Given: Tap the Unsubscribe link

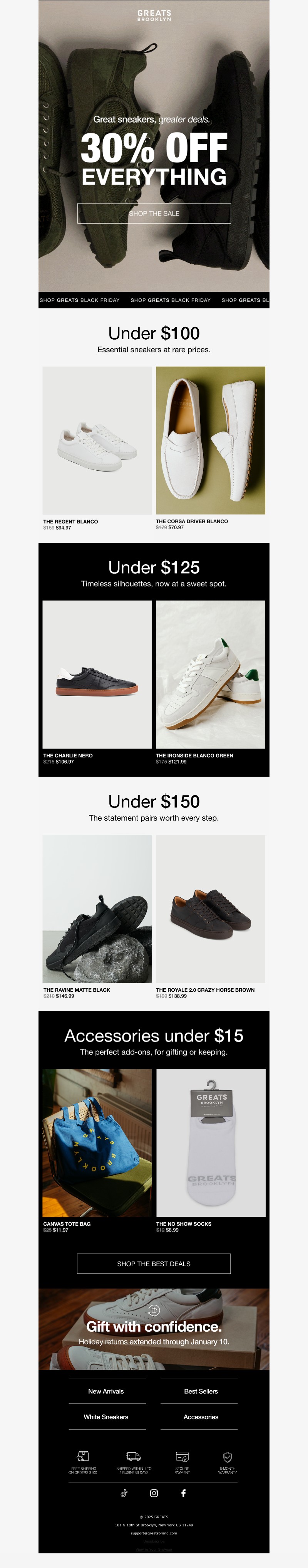Looking at the screenshot, I should (x=154, y=1542).
